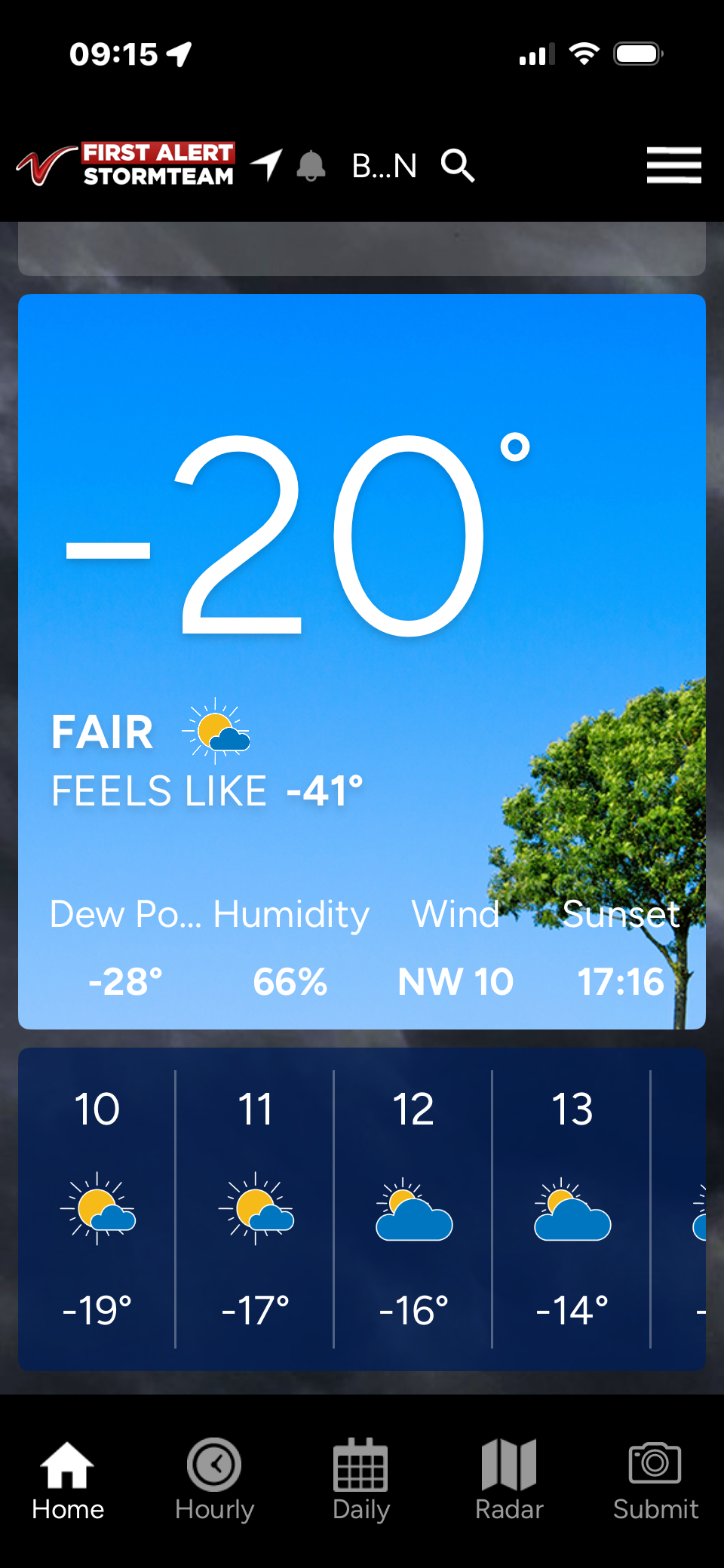Tap the B...N location name
Viewport: 724px width, 1568px height.
pyautogui.click(x=384, y=166)
